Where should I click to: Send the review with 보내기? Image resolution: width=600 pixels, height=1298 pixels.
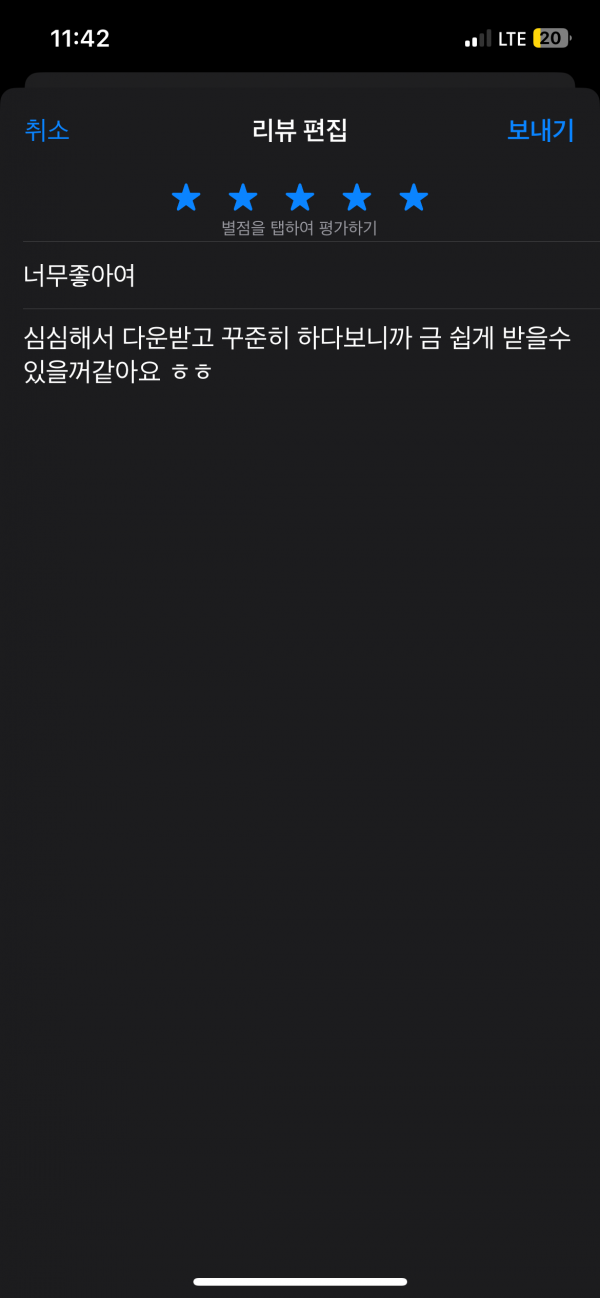541,130
